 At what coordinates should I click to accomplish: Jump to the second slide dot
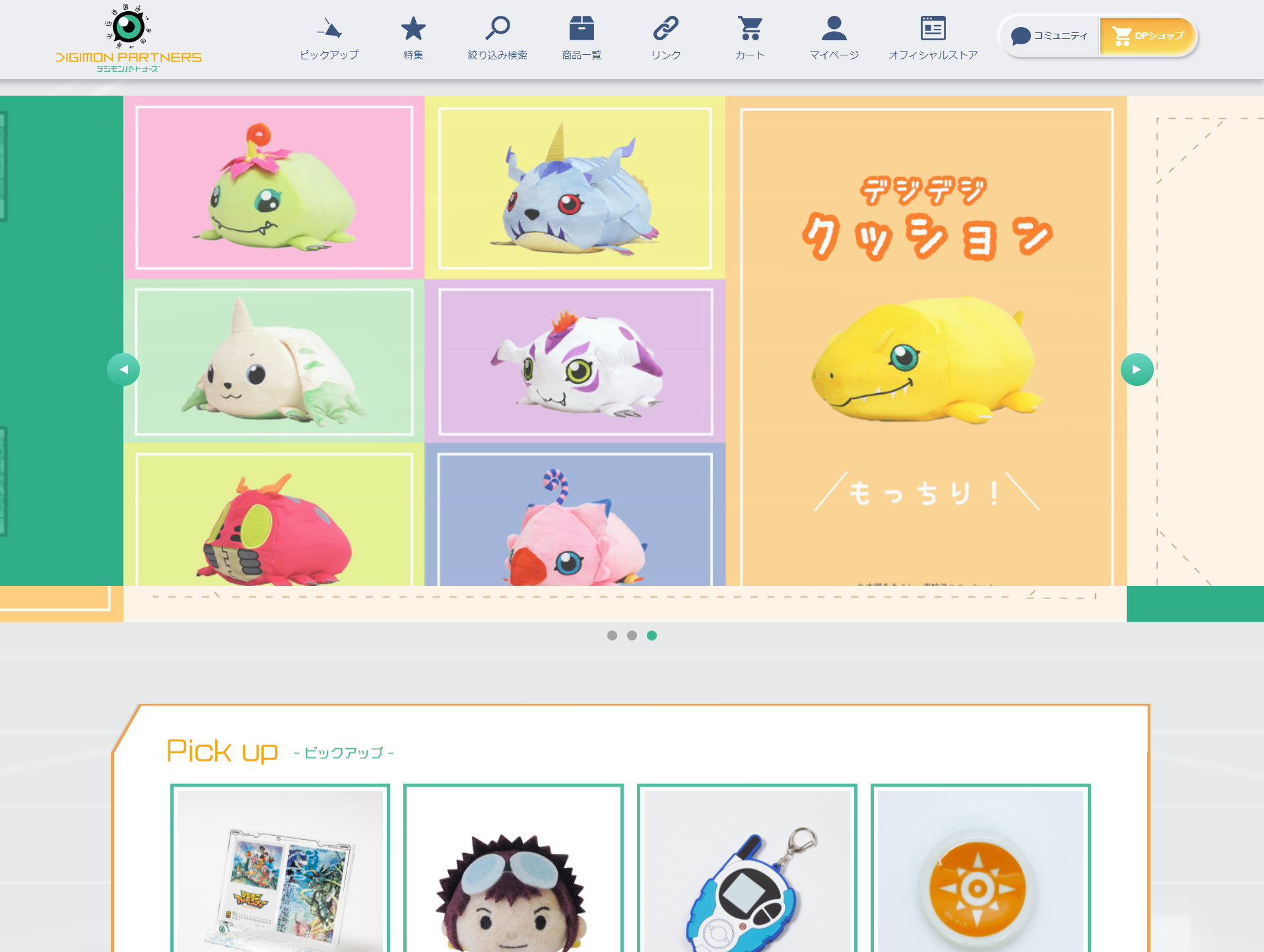(632, 635)
